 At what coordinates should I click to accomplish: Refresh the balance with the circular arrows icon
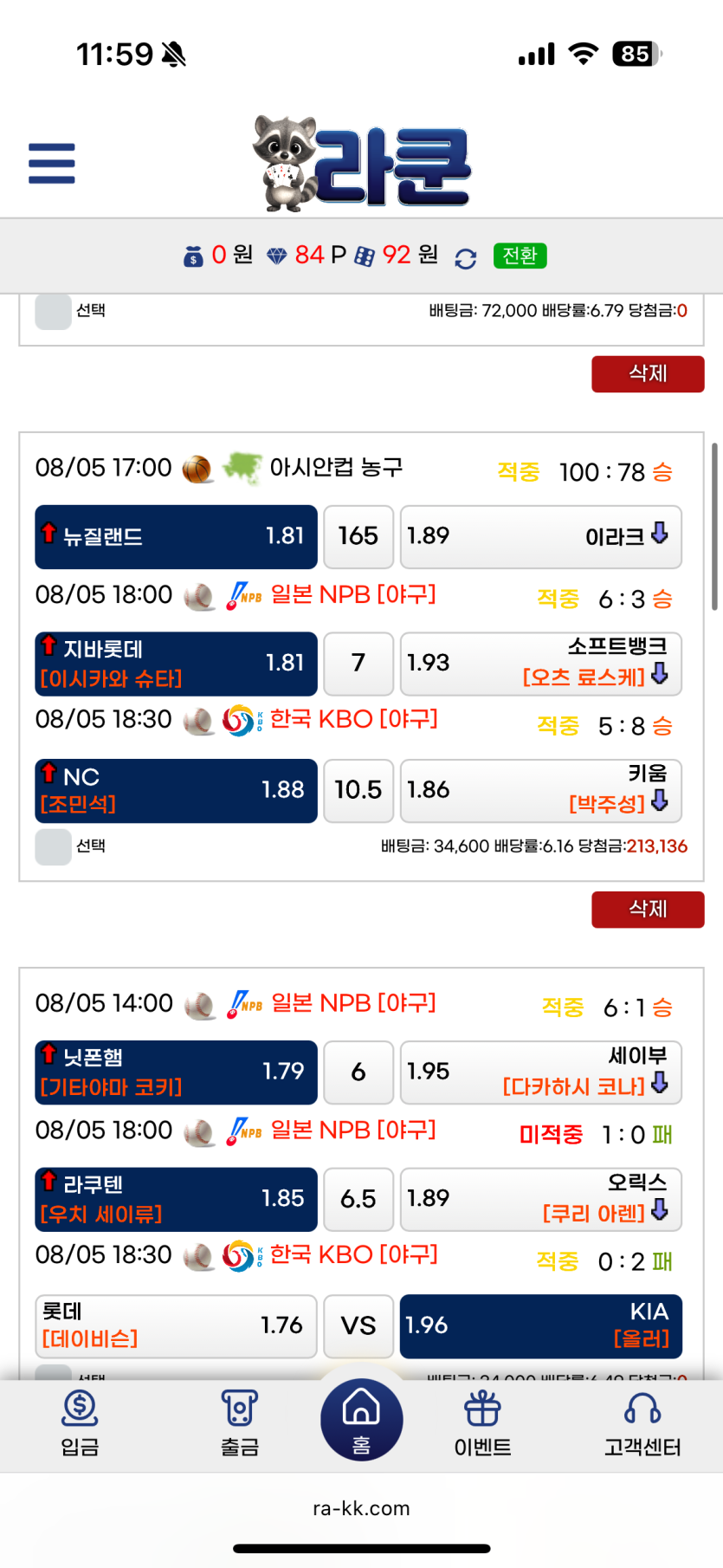point(466,258)
